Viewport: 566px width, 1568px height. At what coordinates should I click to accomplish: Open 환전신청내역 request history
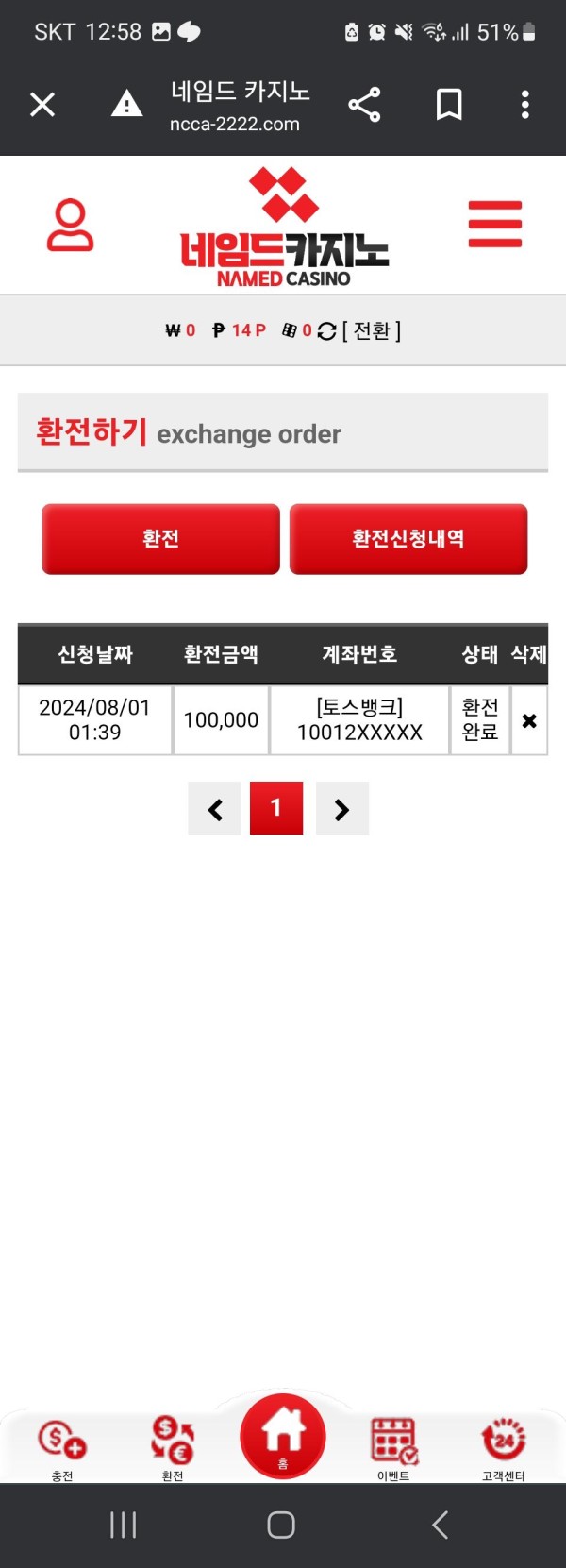pos(408,538)
